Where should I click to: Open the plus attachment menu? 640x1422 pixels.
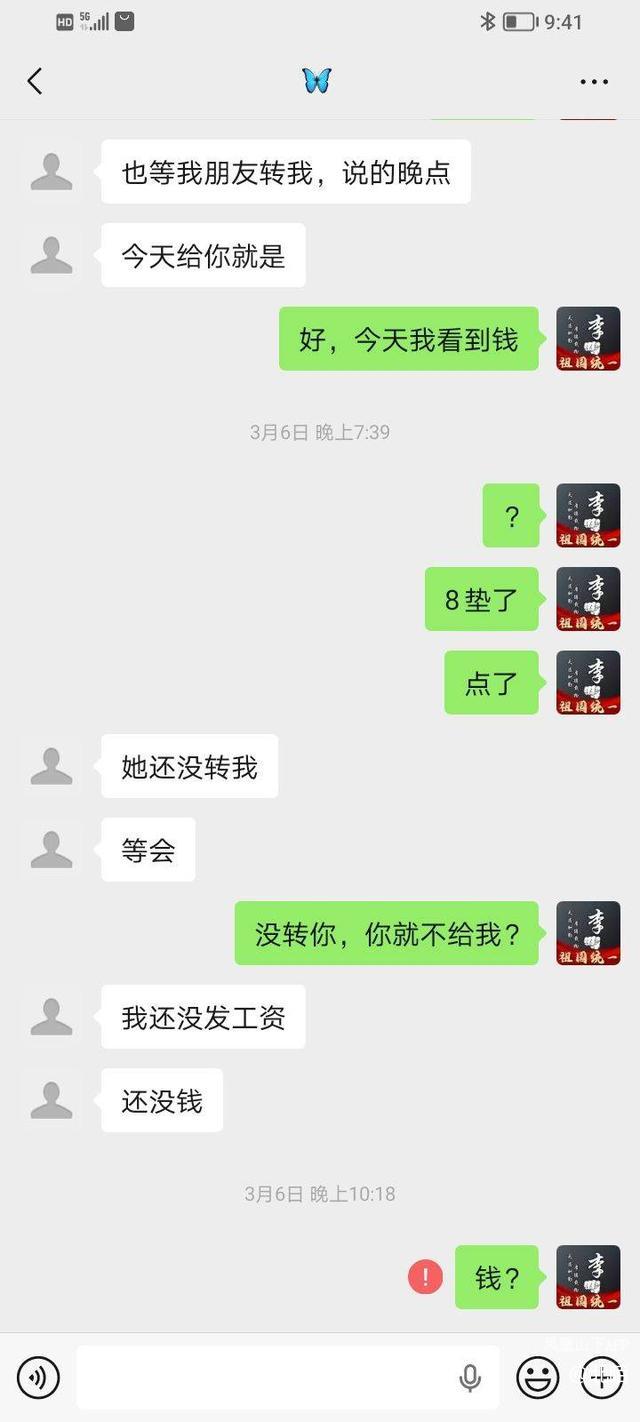(601, 1378)
